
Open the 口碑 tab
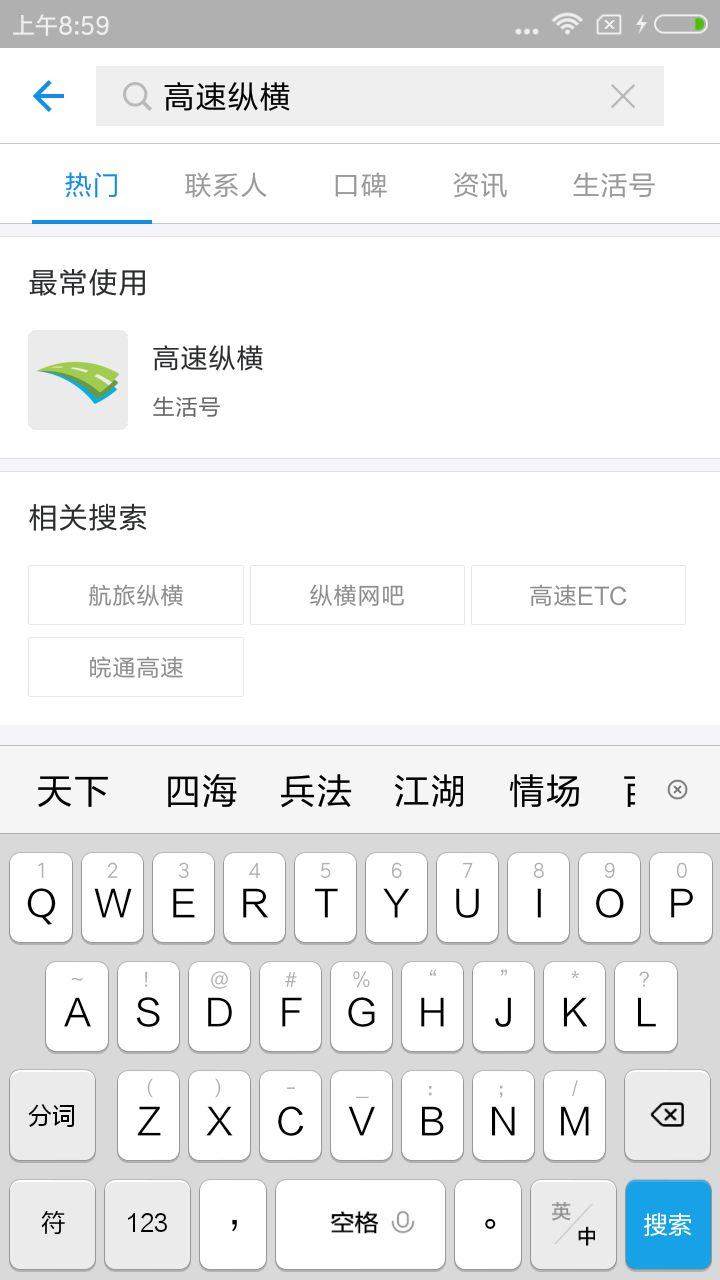coord(360,186)
